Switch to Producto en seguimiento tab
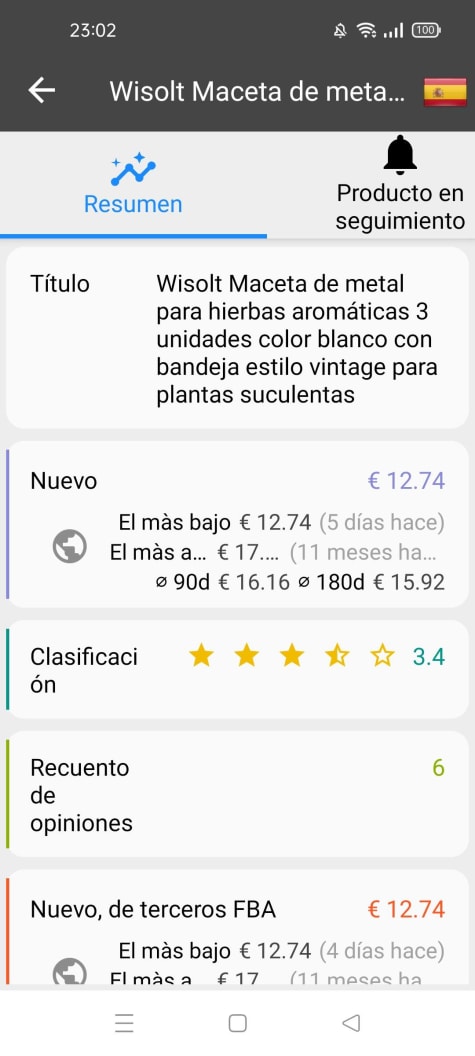Viewport: 475px width, 1056px height. coord(400,185)
